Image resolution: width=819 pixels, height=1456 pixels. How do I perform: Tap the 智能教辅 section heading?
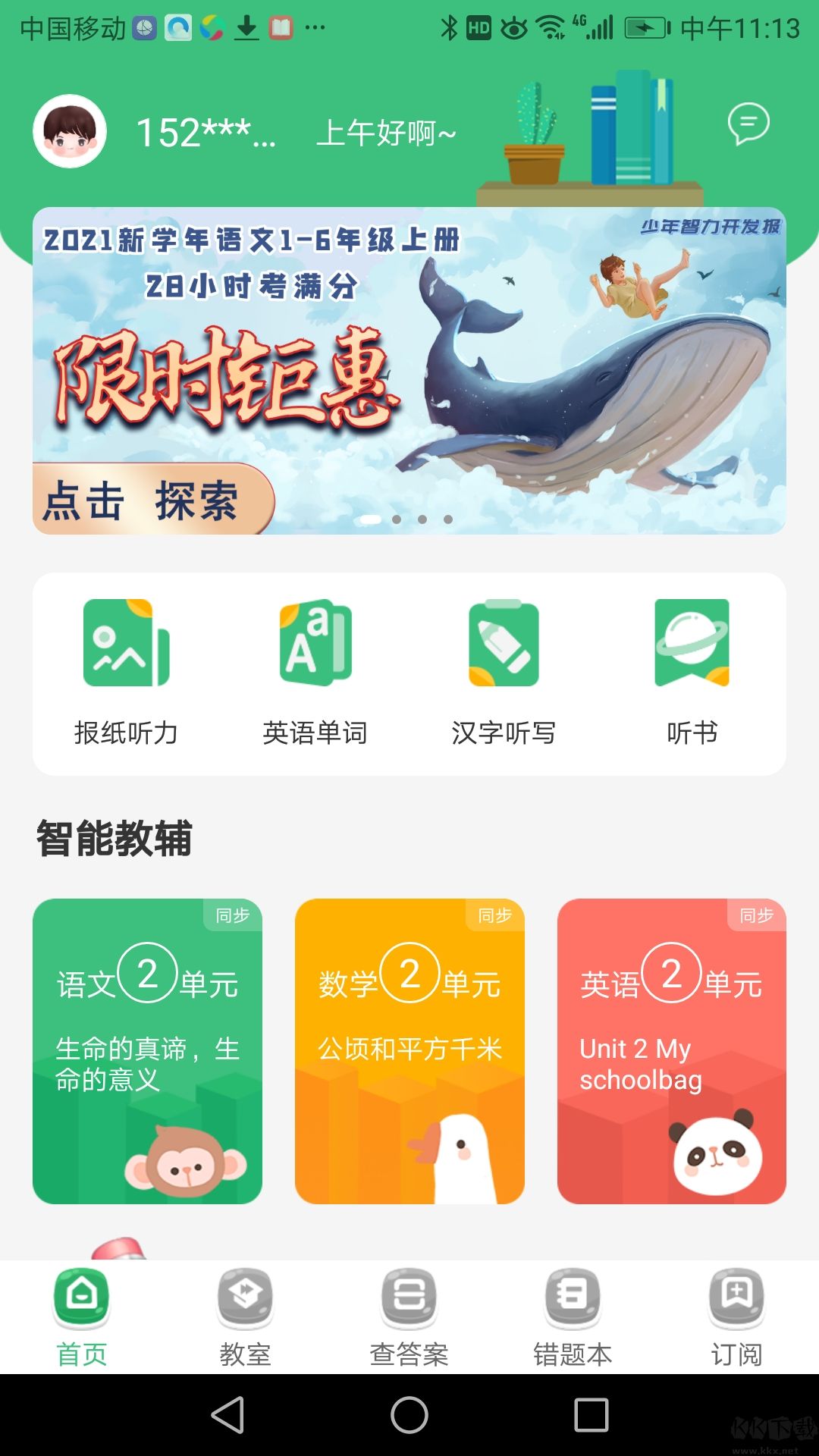(115, 836)
